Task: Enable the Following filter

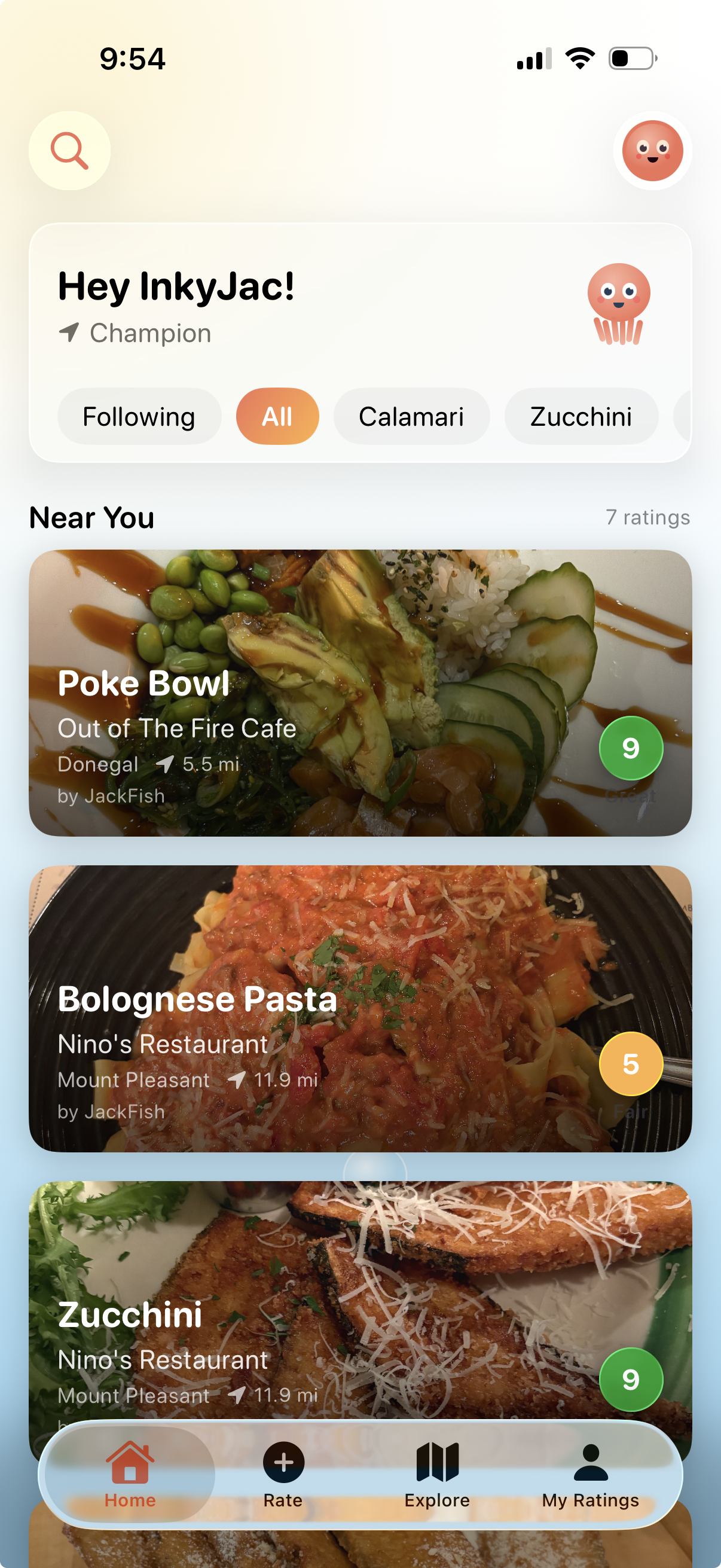Action: (x=139, y=416)
